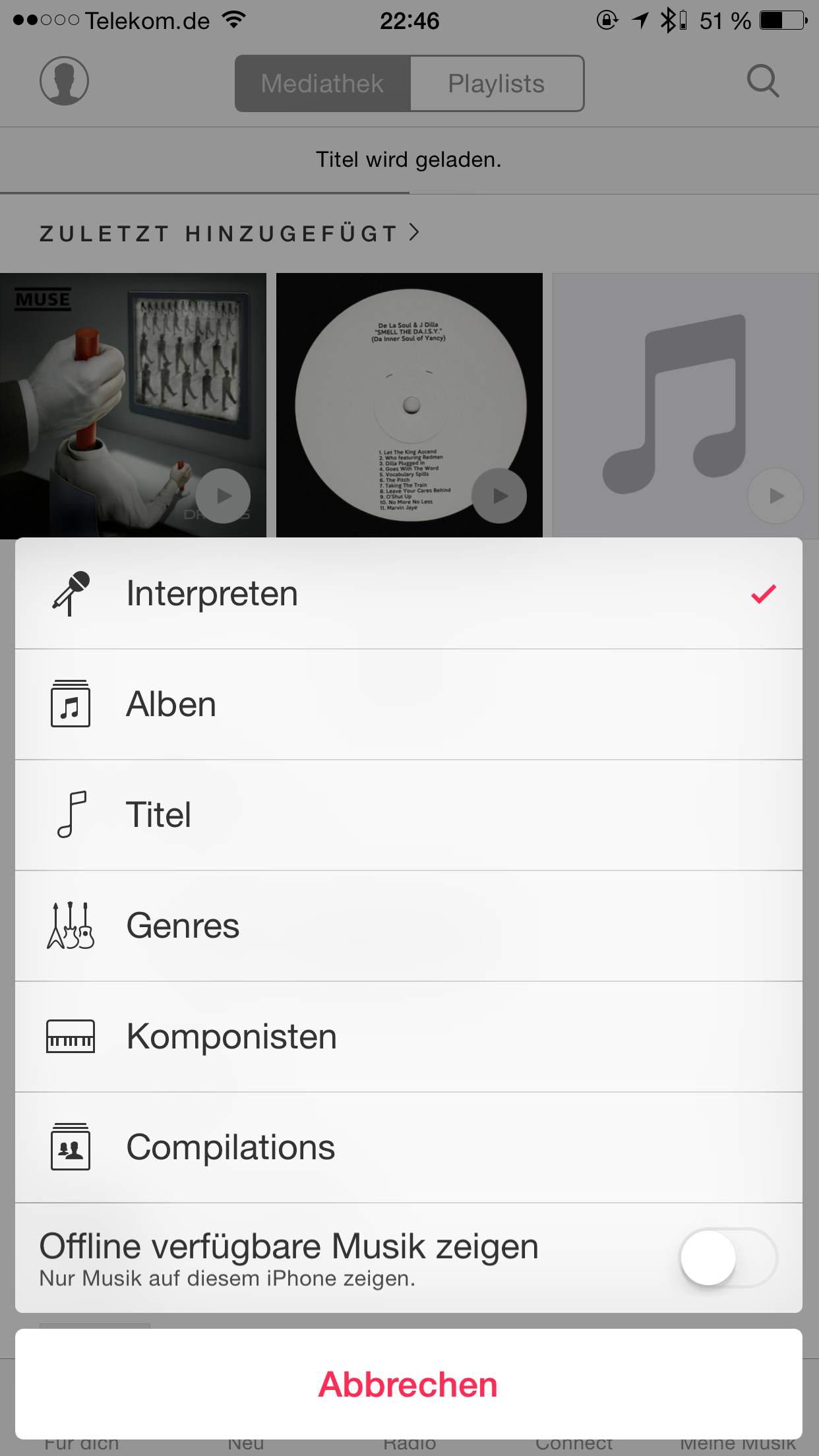Choose Compilations view
The image size is (819, 1456).
pos(409,1147)
